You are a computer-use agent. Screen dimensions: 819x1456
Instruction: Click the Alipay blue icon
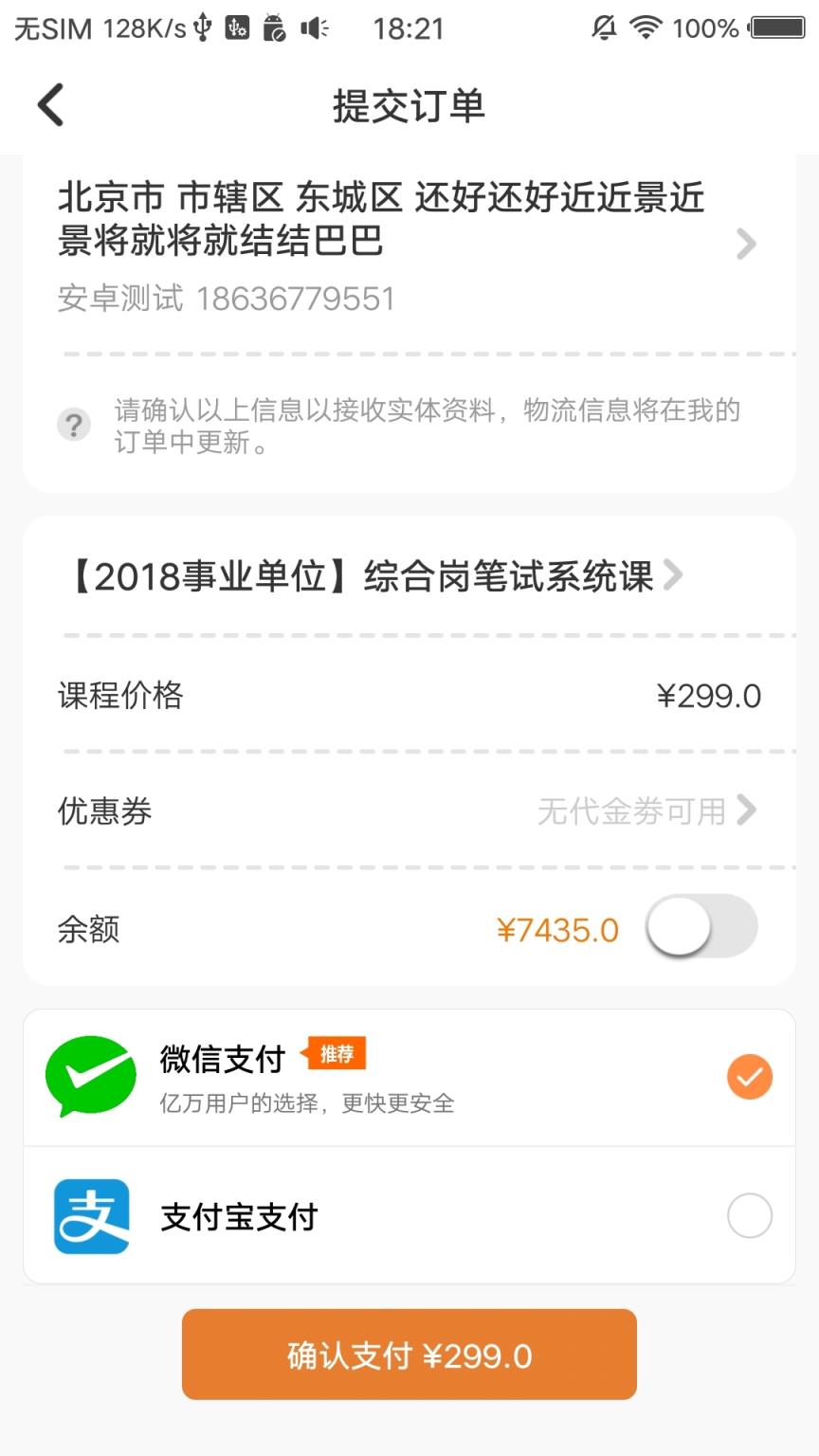[x=90, y=1214]
